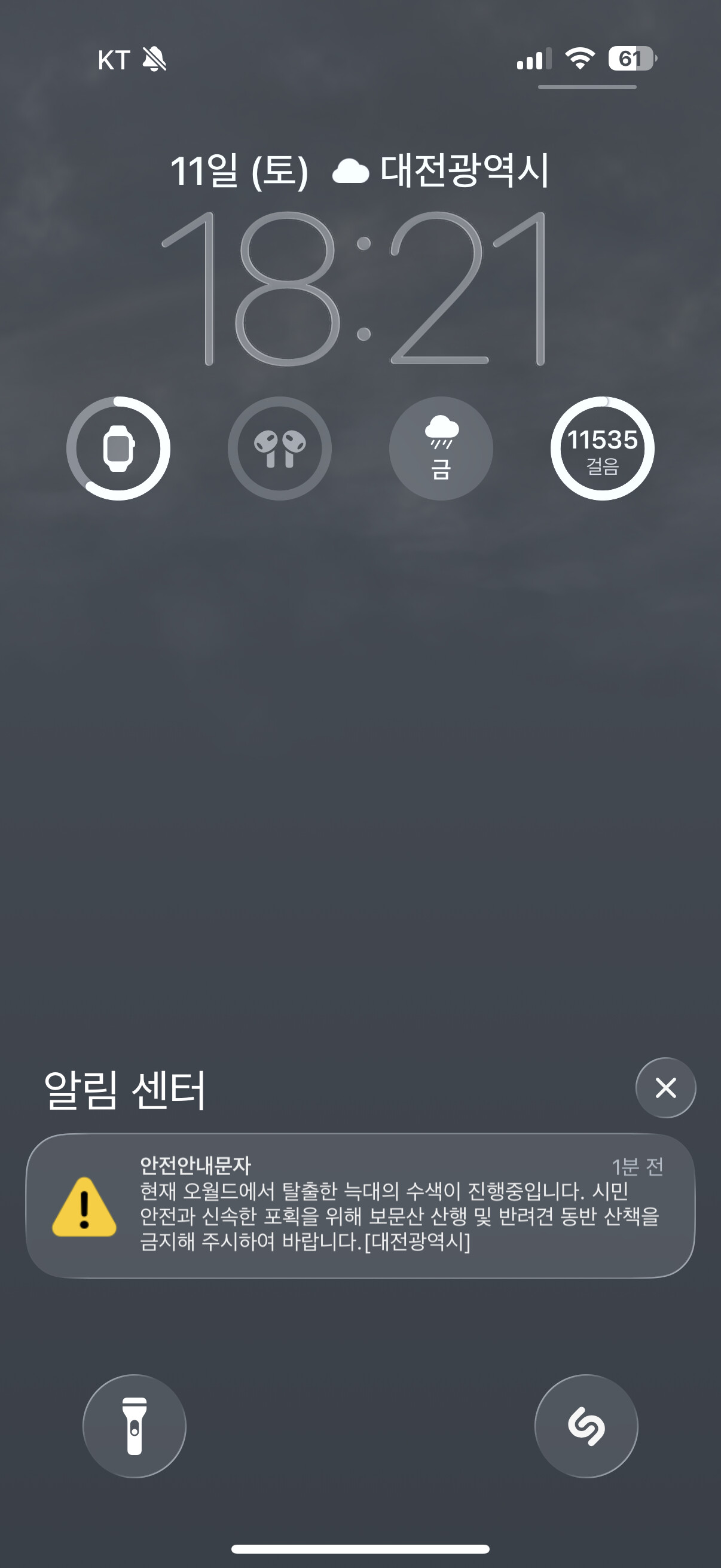
Task: Open the rain forecast weather widget
Action: 441,449
